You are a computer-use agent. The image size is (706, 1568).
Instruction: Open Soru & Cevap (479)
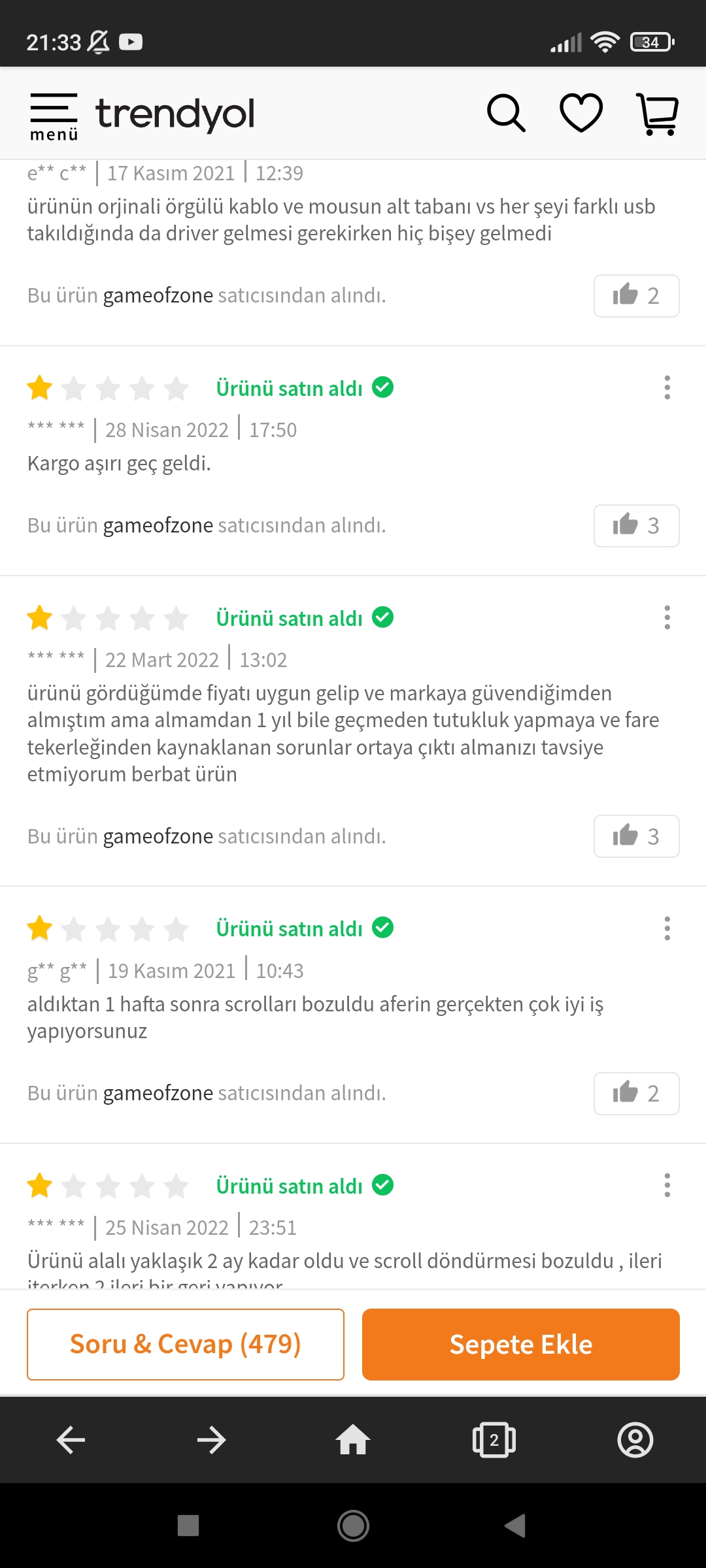click(x=186, y=1345)
